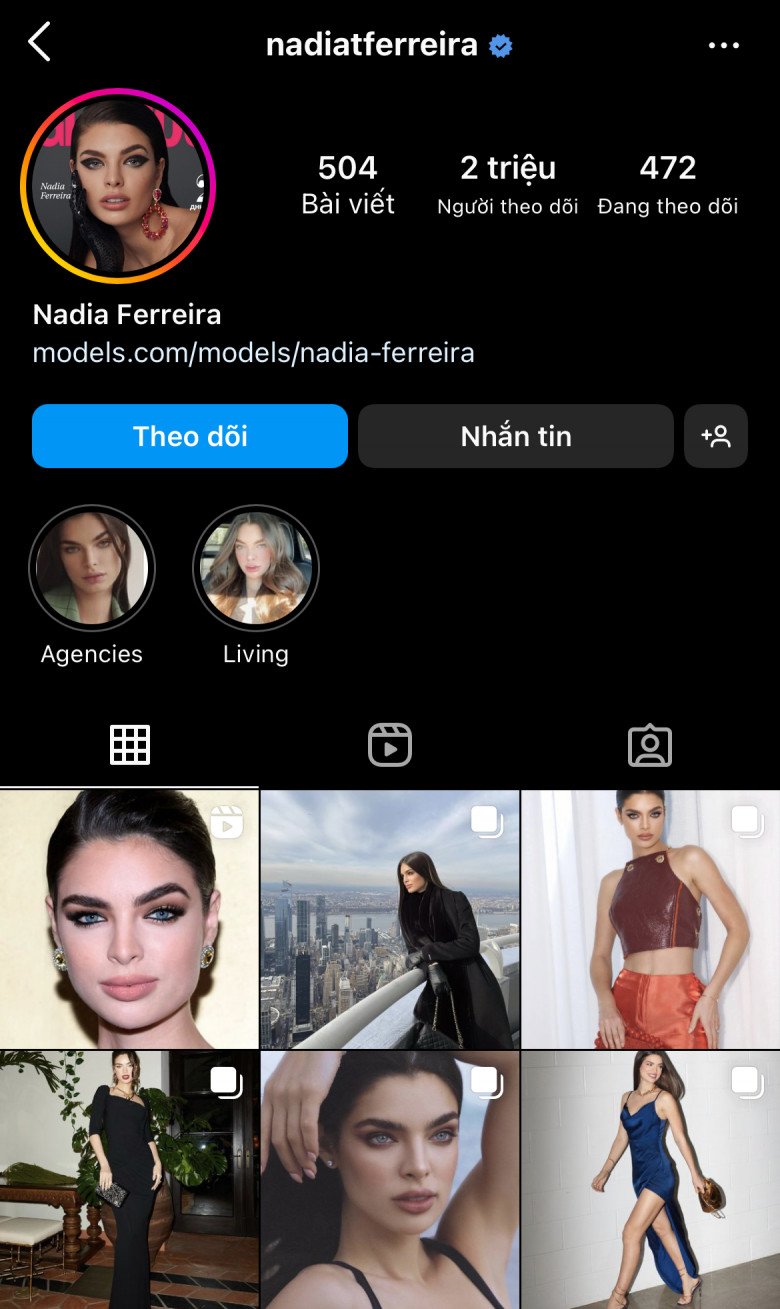Viewport: 780px width, 1309px height.
Task: Open the city skyline balcony post
Action: [x=390, y=918]
